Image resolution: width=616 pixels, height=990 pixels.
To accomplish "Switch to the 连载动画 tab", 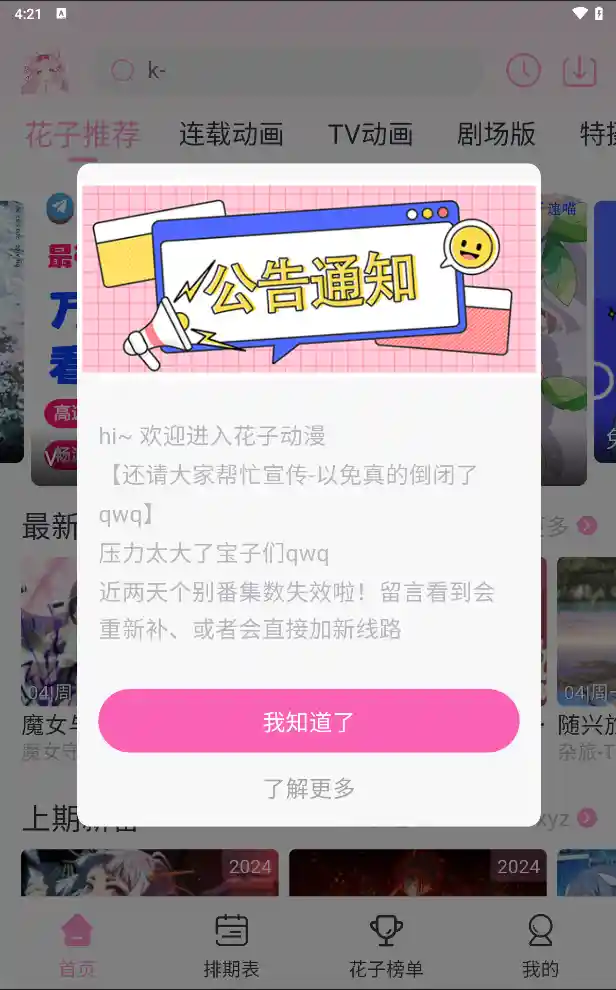I will coord(231,134).
